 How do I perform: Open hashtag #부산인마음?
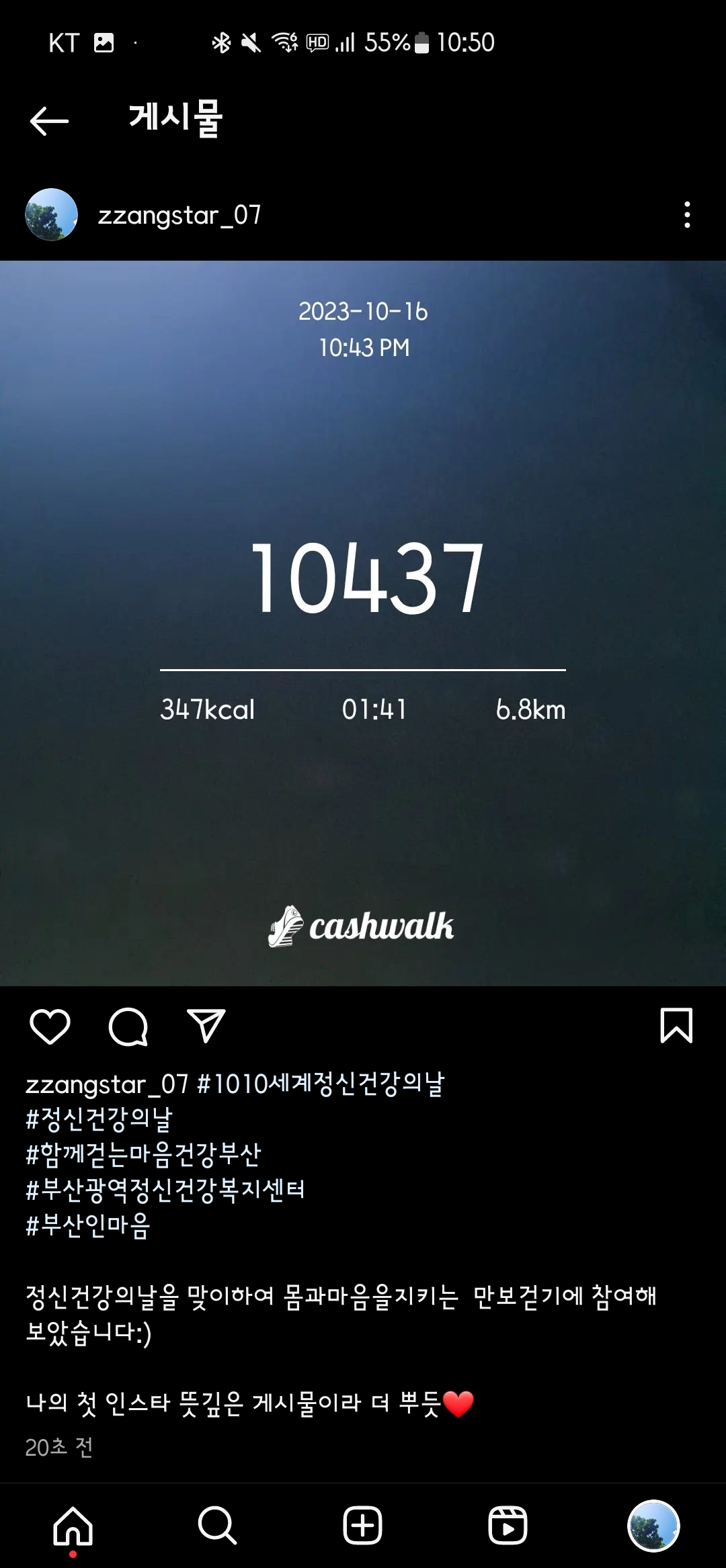pos(88,1225)
